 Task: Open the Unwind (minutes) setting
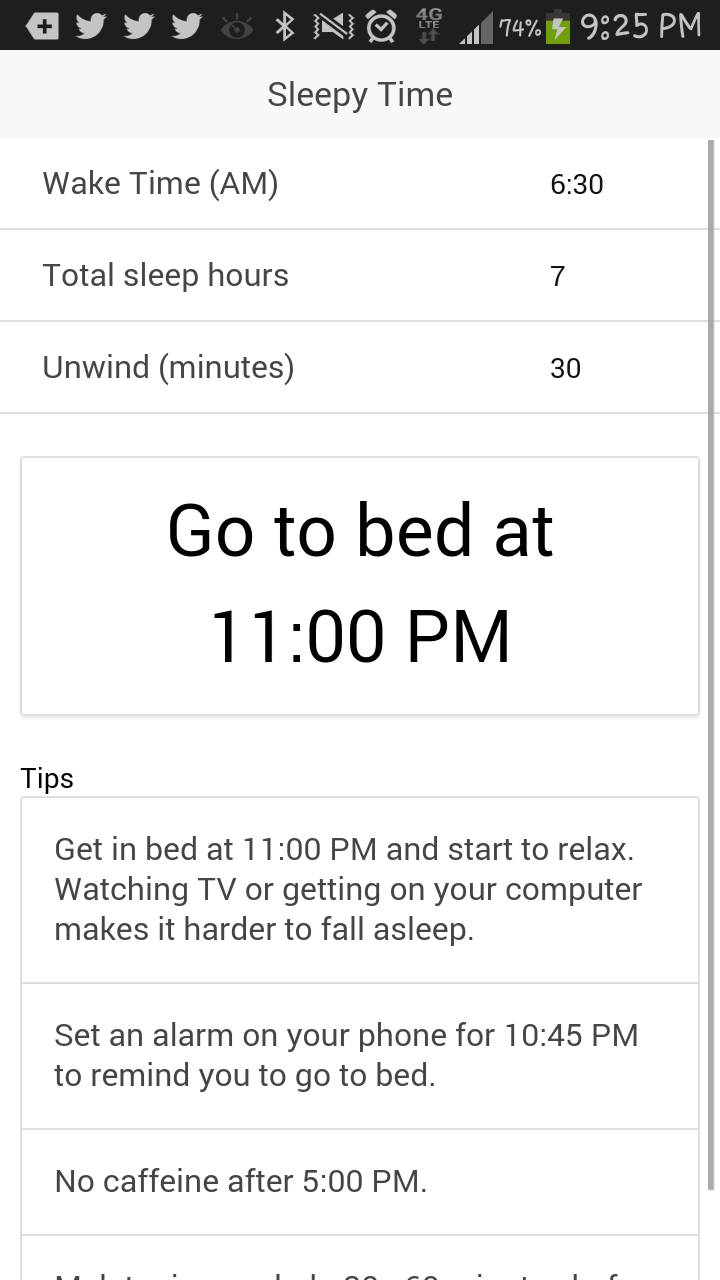click(360, 367)
